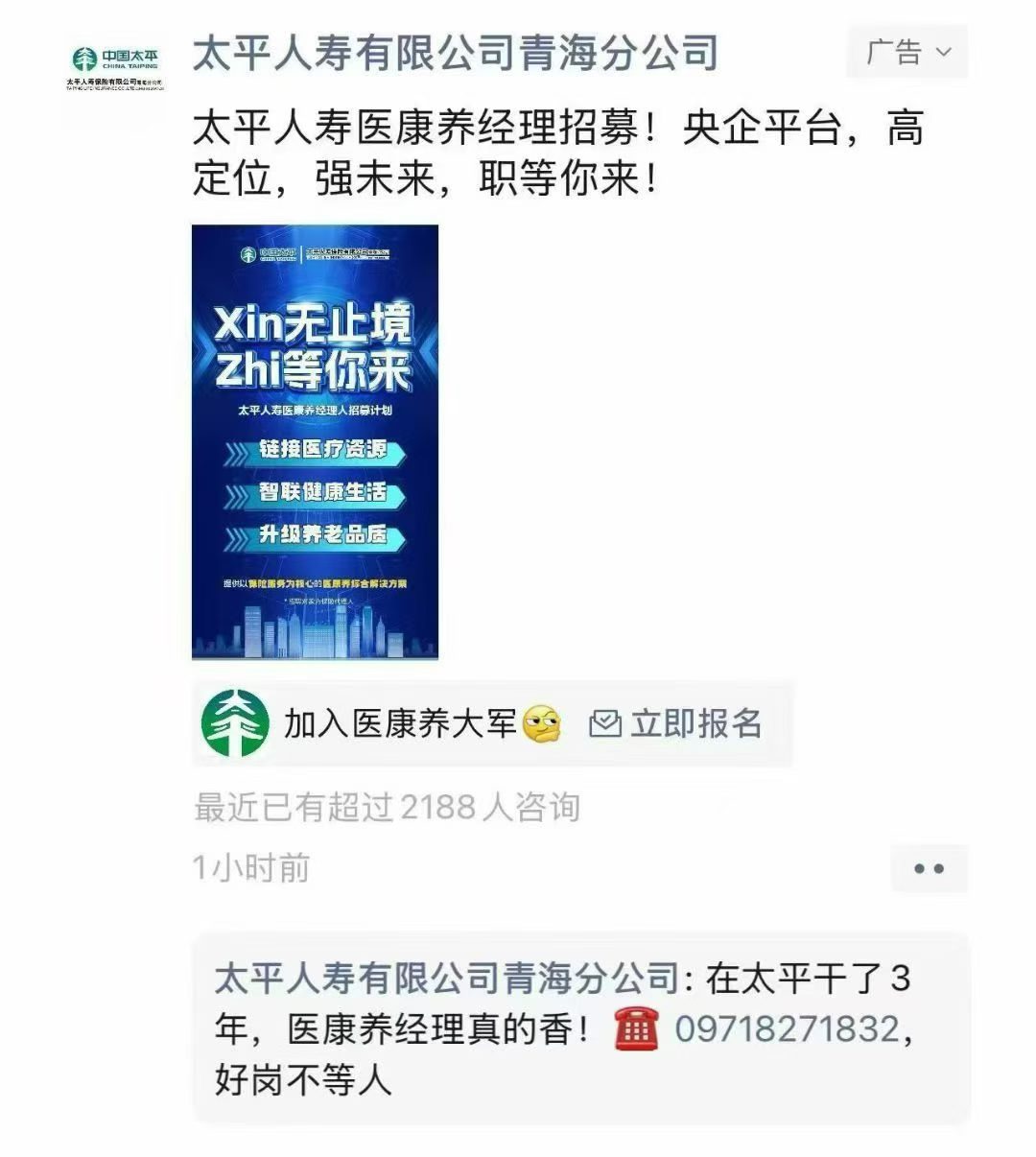This screenshot has width=1036, height=1157.
Task: Click the 2188人咨询 consultation count text
Action: point(387,808)
